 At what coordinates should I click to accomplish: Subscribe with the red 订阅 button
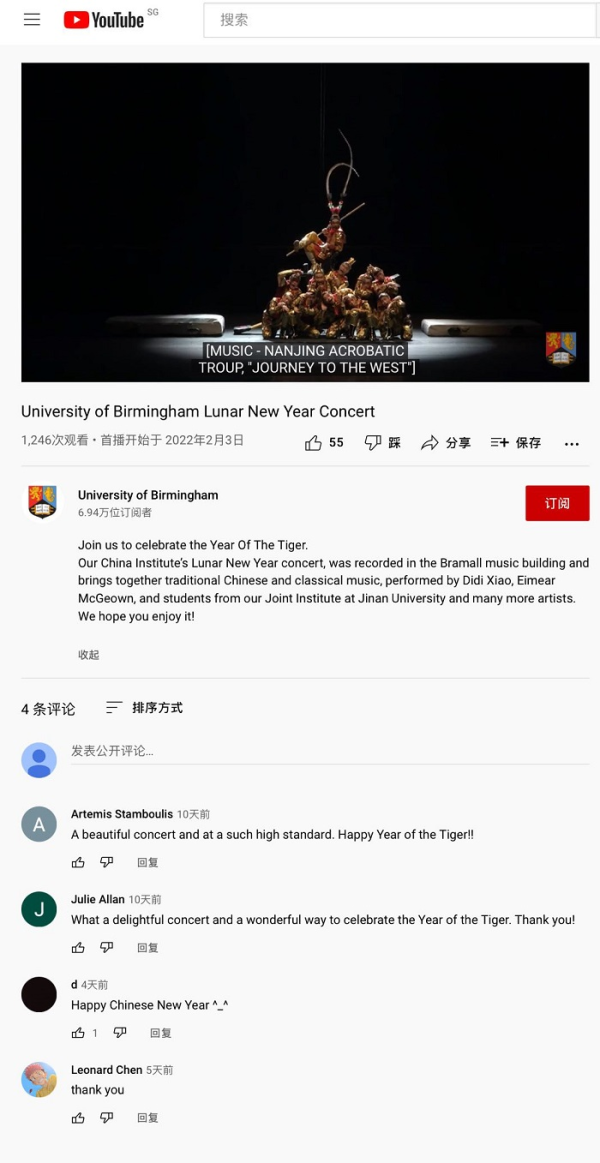click(x=557, y=503)
